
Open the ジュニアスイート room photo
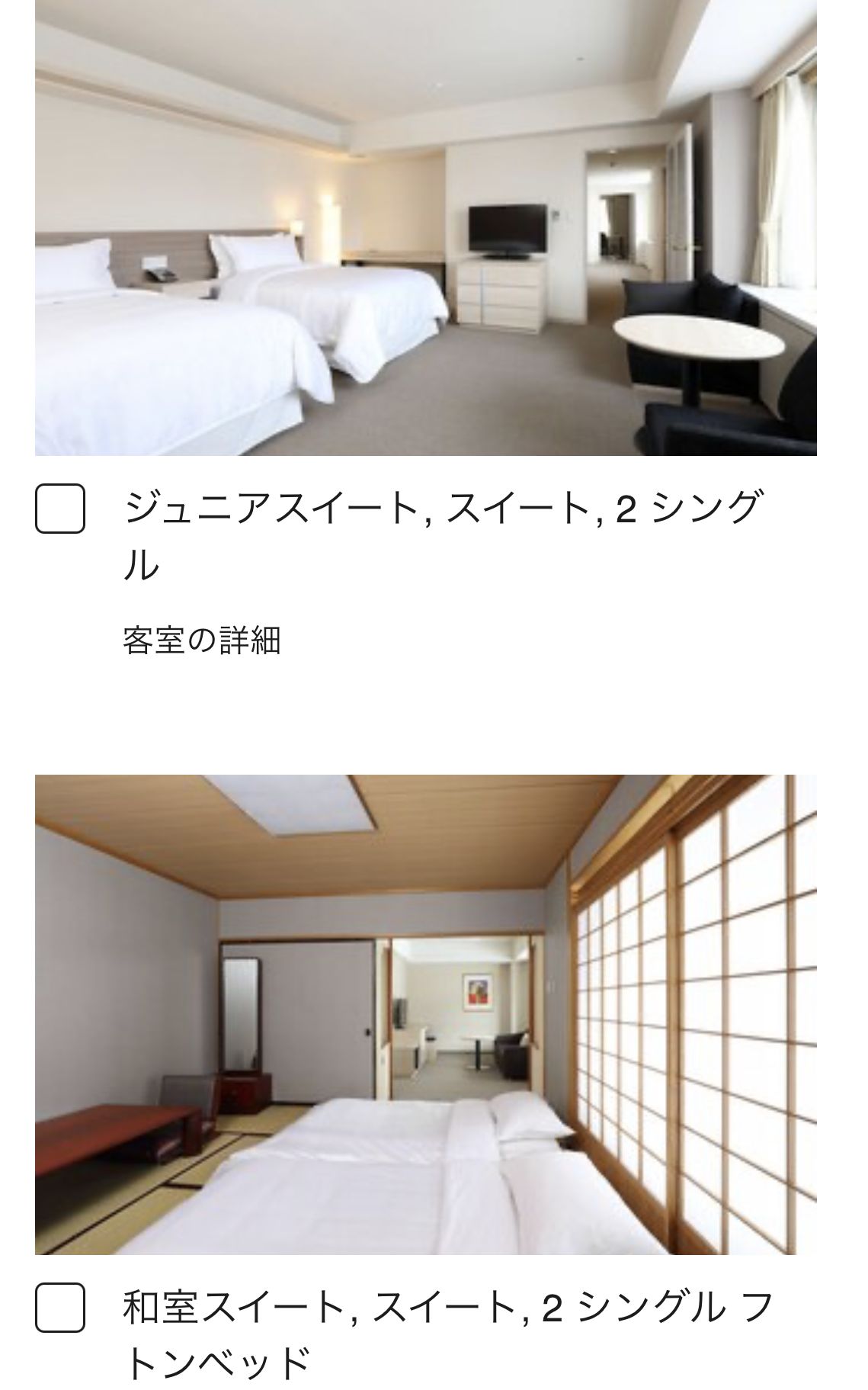click(x=425, y=228)
